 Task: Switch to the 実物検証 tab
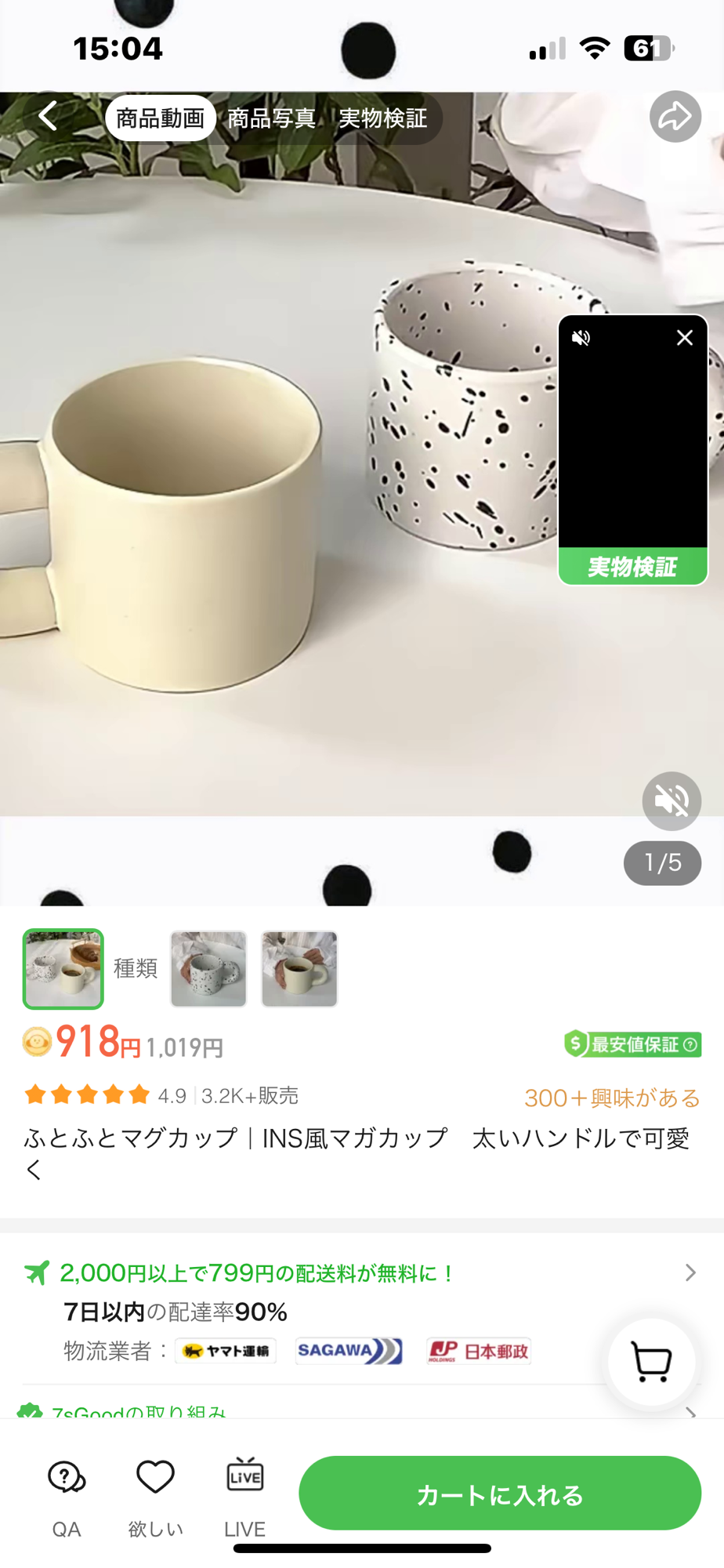point(382,118)
